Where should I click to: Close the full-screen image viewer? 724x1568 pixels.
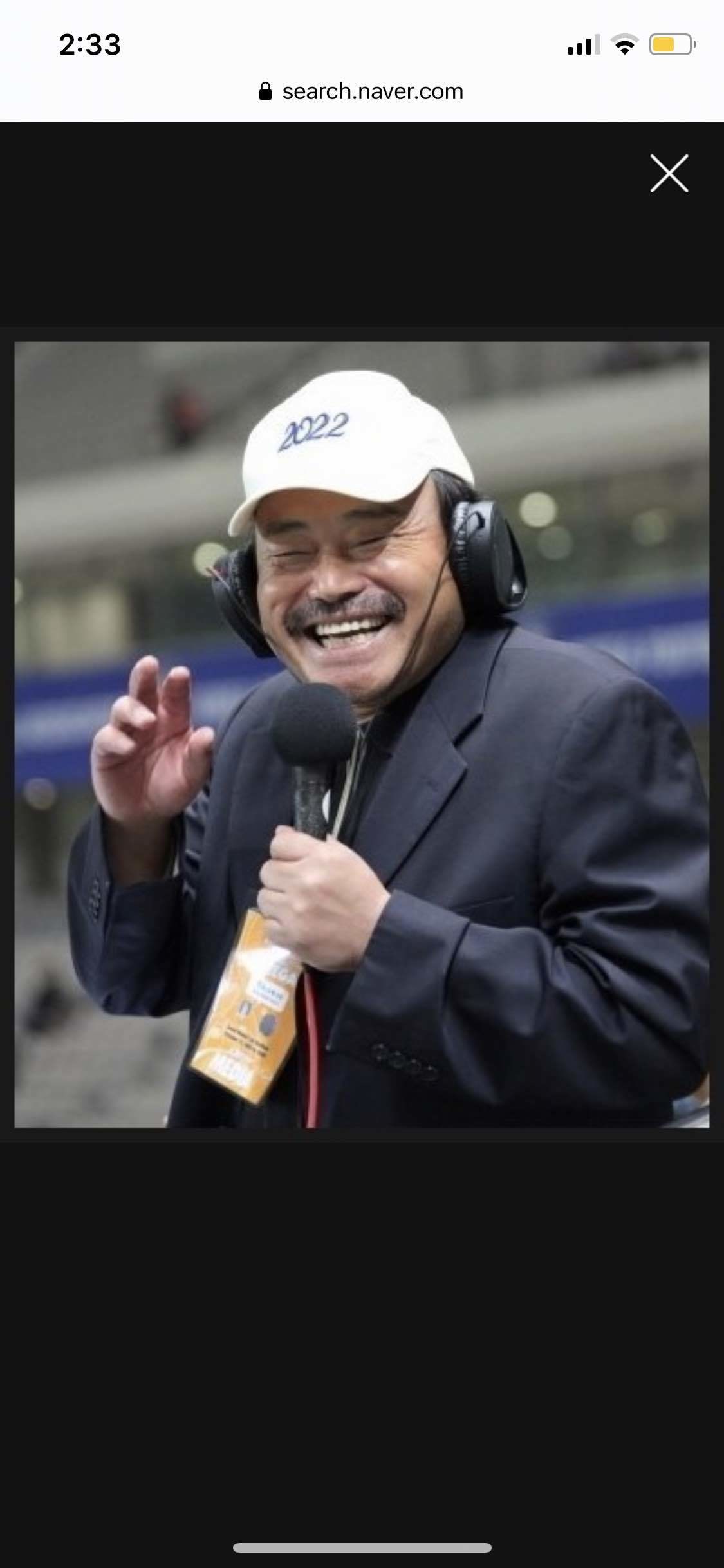[x=669, y=173]
